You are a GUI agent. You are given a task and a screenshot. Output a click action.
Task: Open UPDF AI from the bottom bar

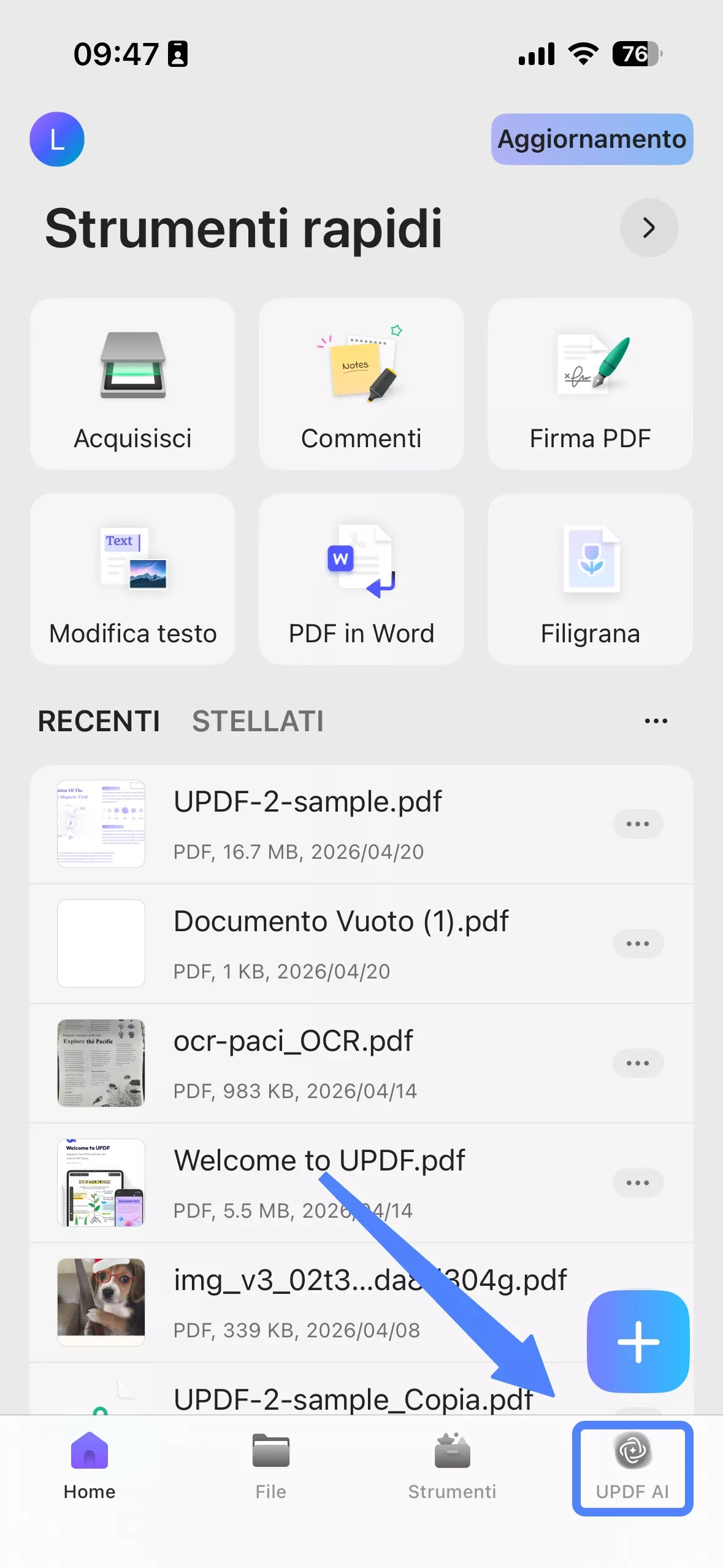632,1472
